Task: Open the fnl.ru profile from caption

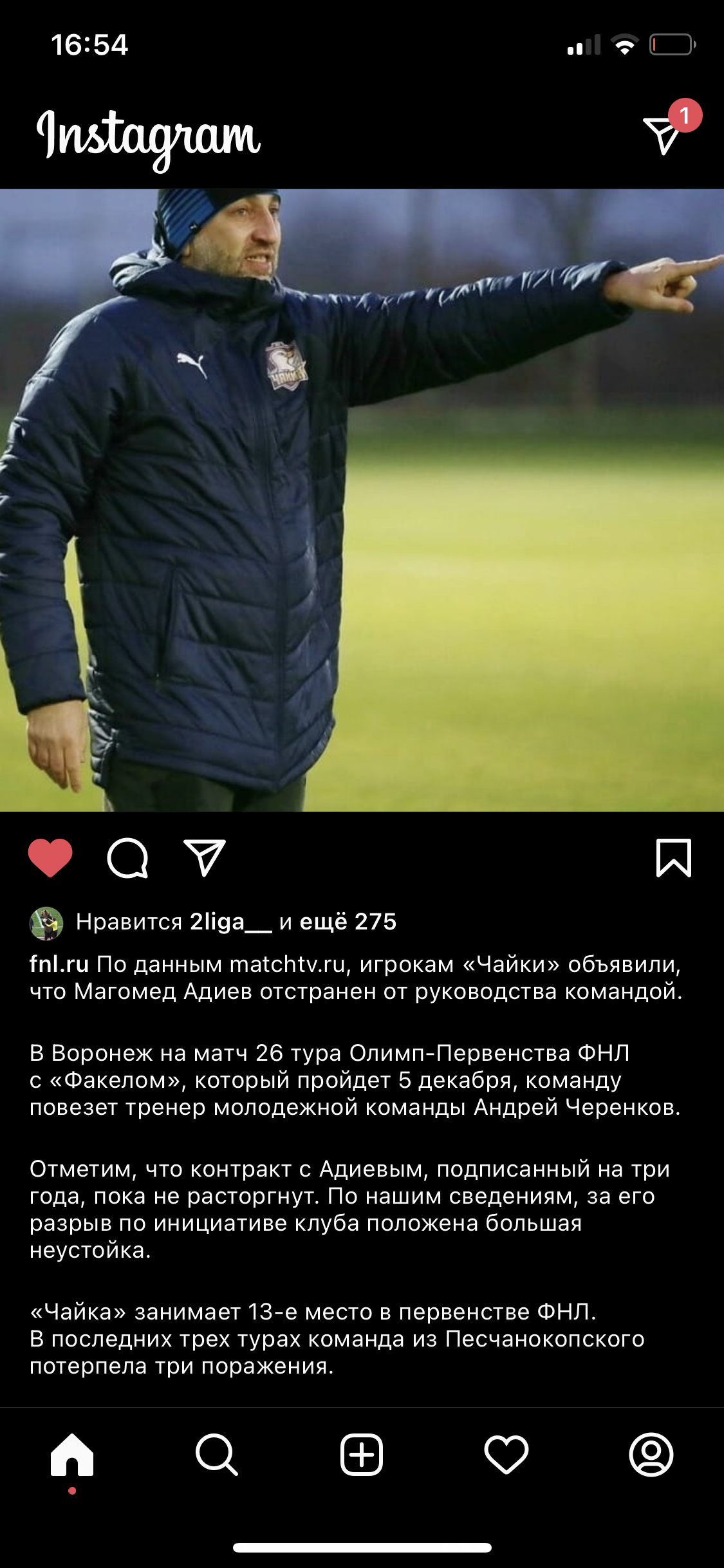Action: click(59, 964)
